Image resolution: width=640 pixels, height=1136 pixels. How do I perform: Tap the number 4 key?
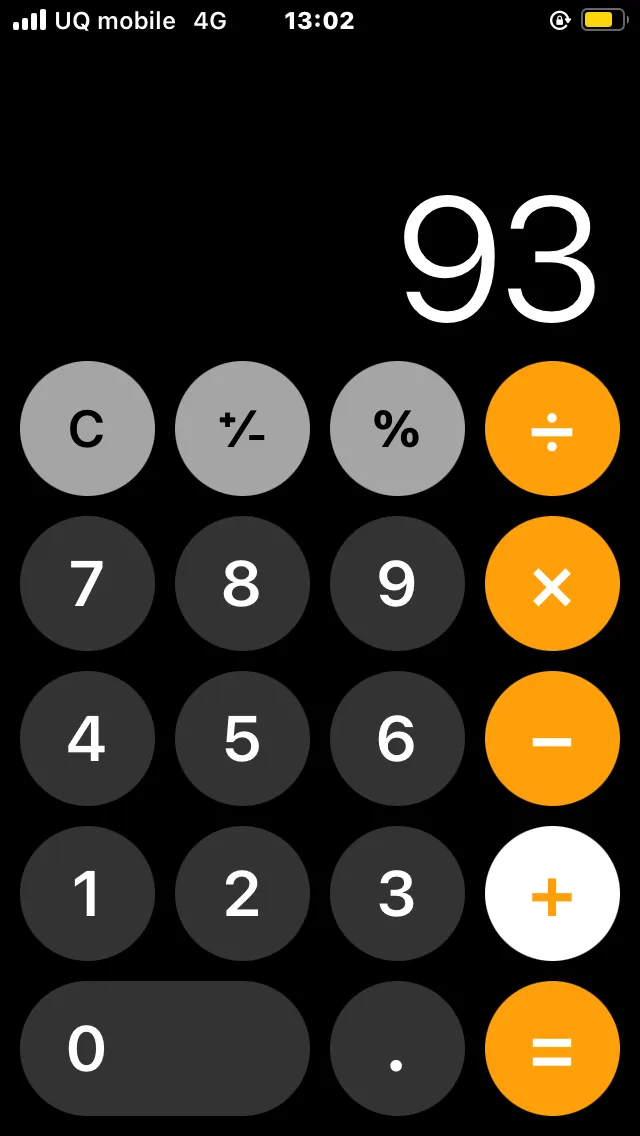pyautogui.click(x=87, y=739)
